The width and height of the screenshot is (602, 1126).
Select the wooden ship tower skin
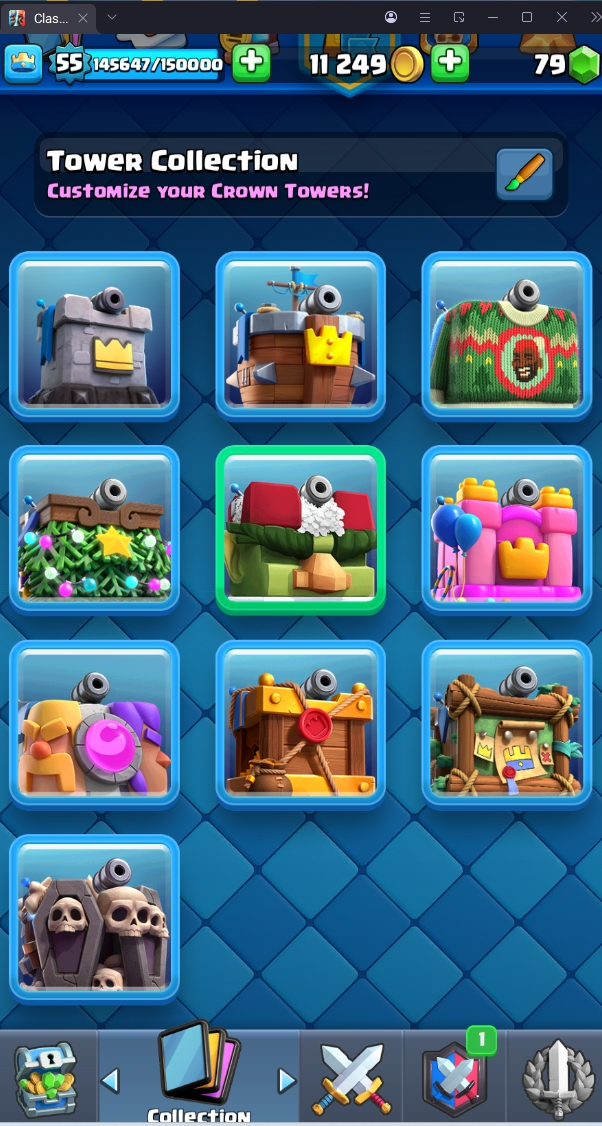(301, 335)
